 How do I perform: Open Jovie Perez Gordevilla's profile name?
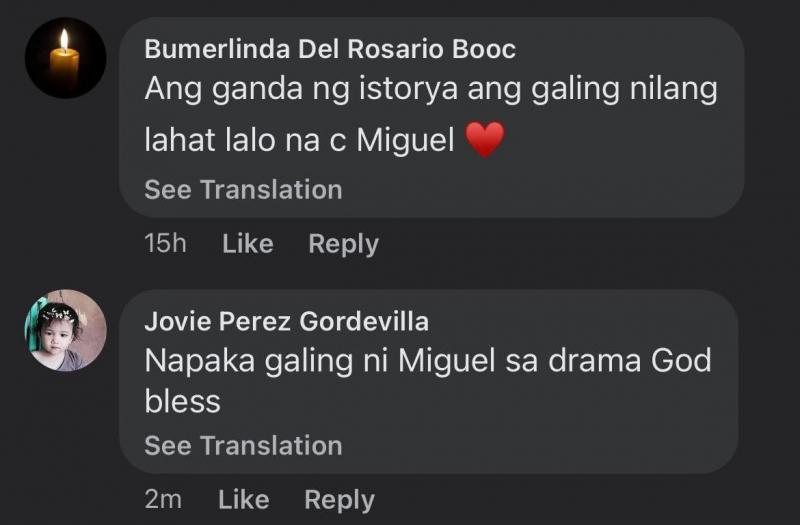286,321
